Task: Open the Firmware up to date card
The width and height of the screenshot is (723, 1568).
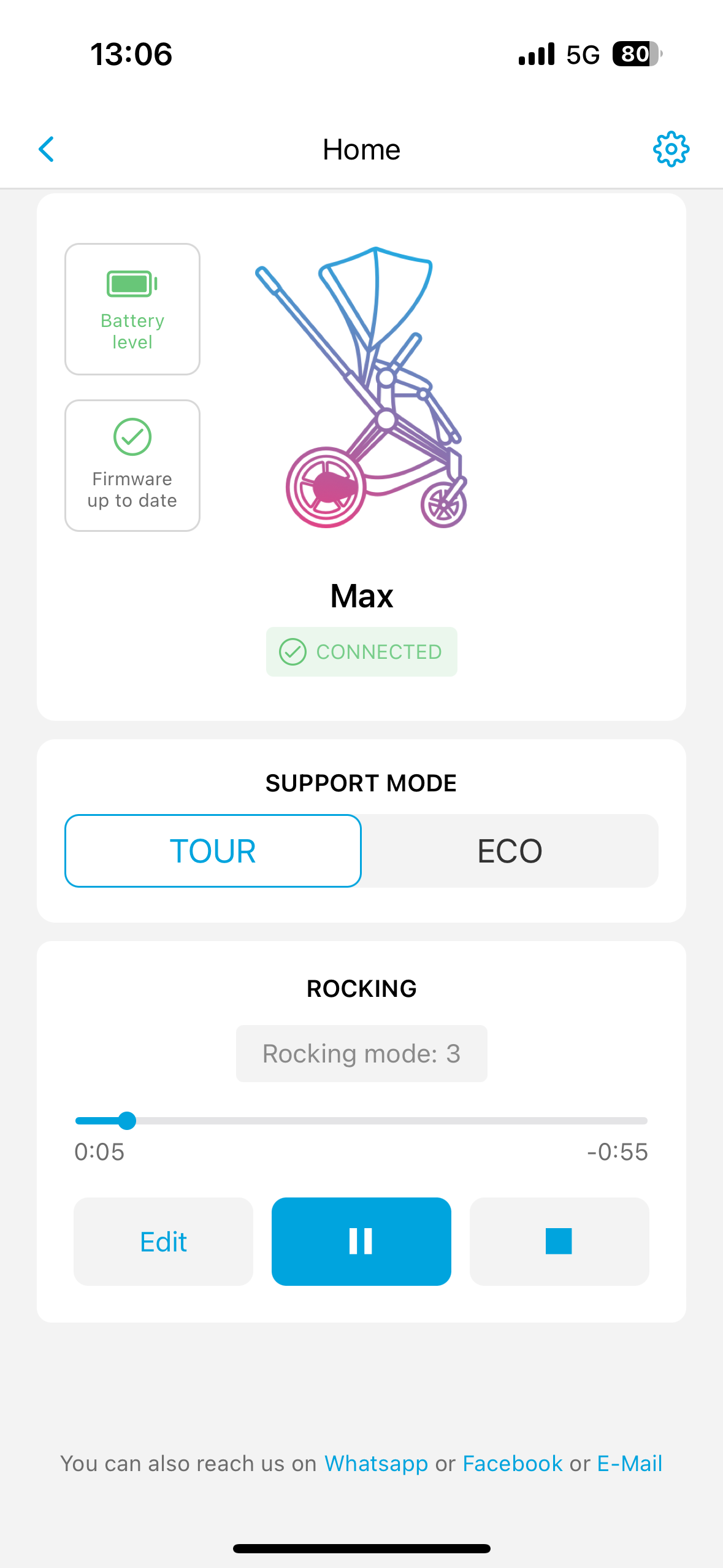Action: coord(132,466)
